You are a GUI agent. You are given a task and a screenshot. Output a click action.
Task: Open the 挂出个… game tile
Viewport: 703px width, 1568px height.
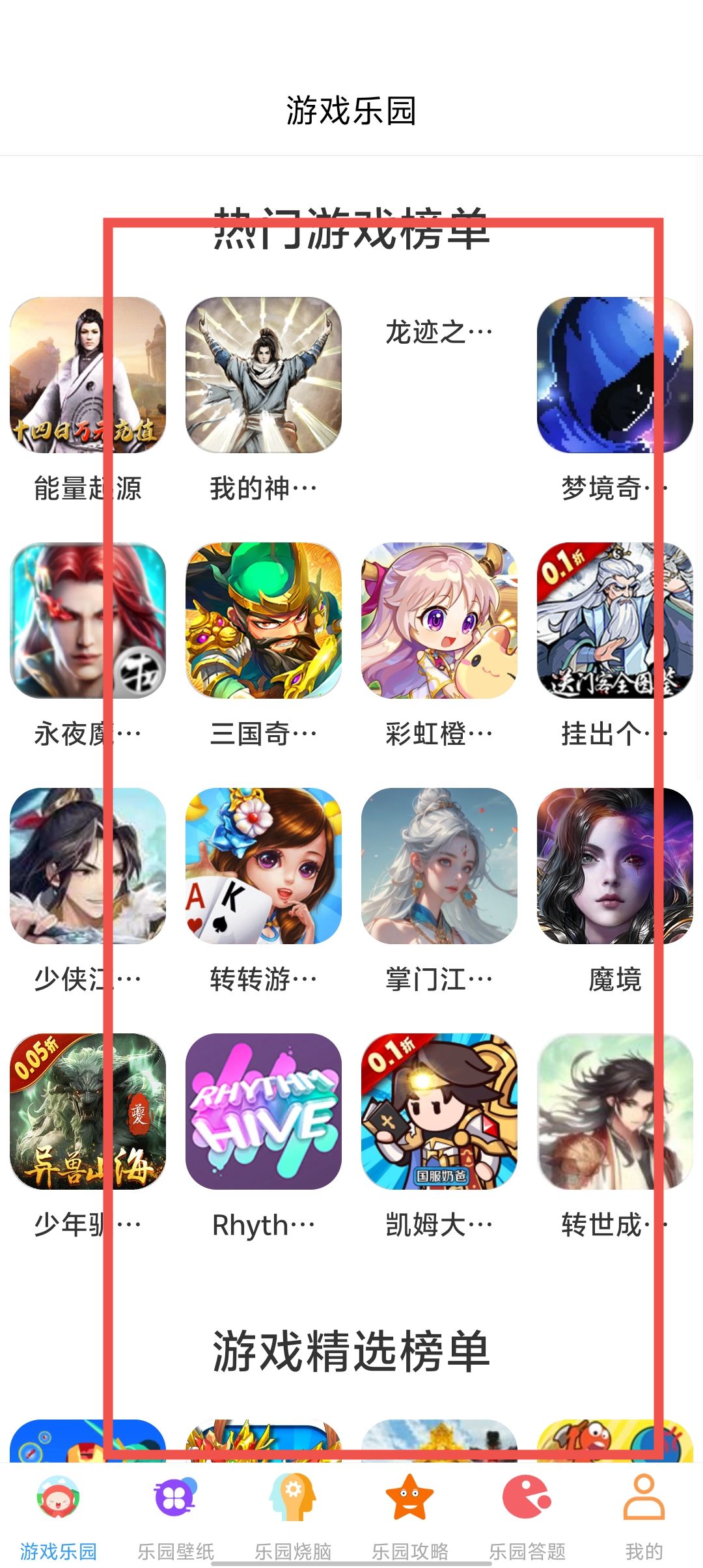[x=614, y=621]
